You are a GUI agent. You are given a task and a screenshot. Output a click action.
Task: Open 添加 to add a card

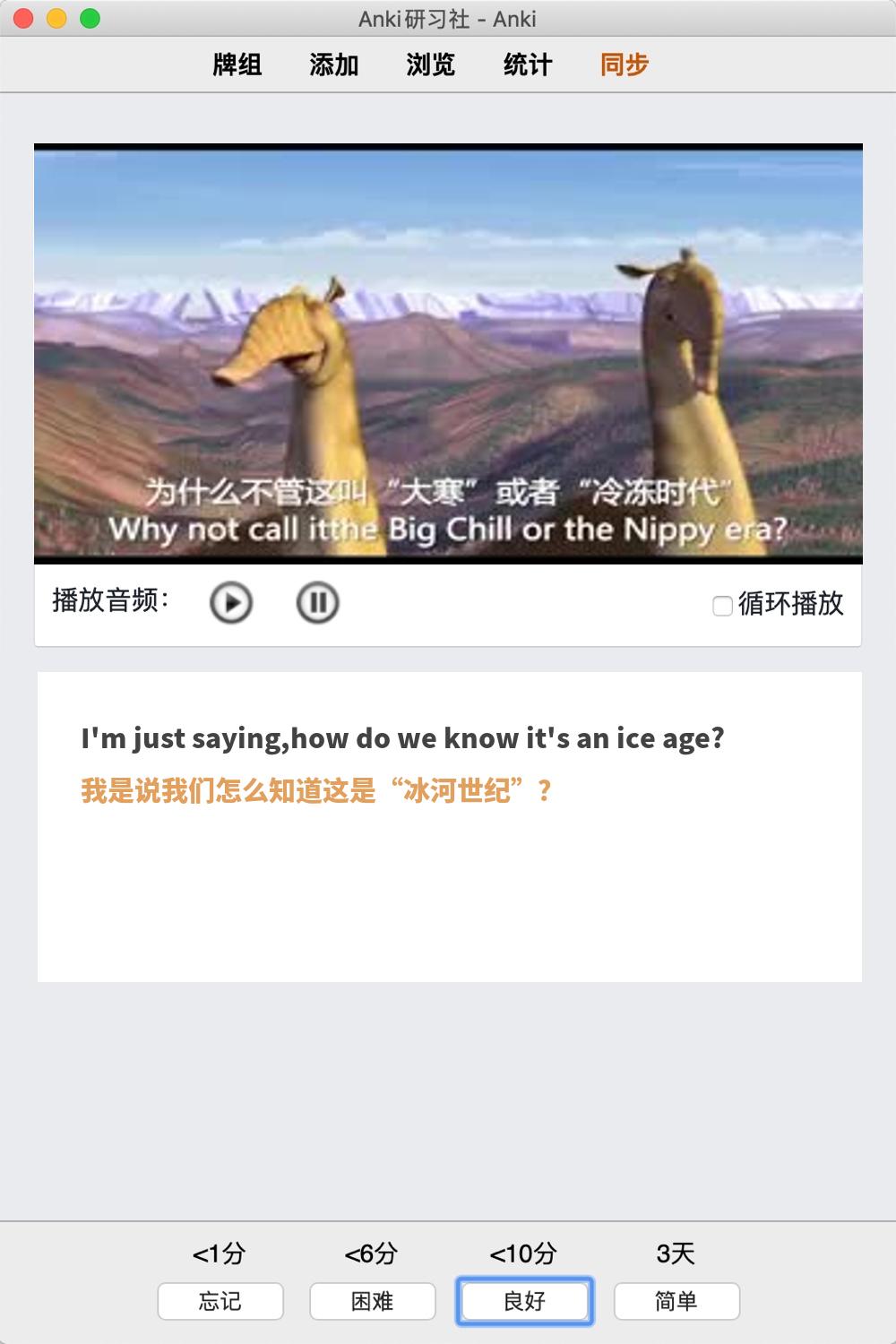334,65
